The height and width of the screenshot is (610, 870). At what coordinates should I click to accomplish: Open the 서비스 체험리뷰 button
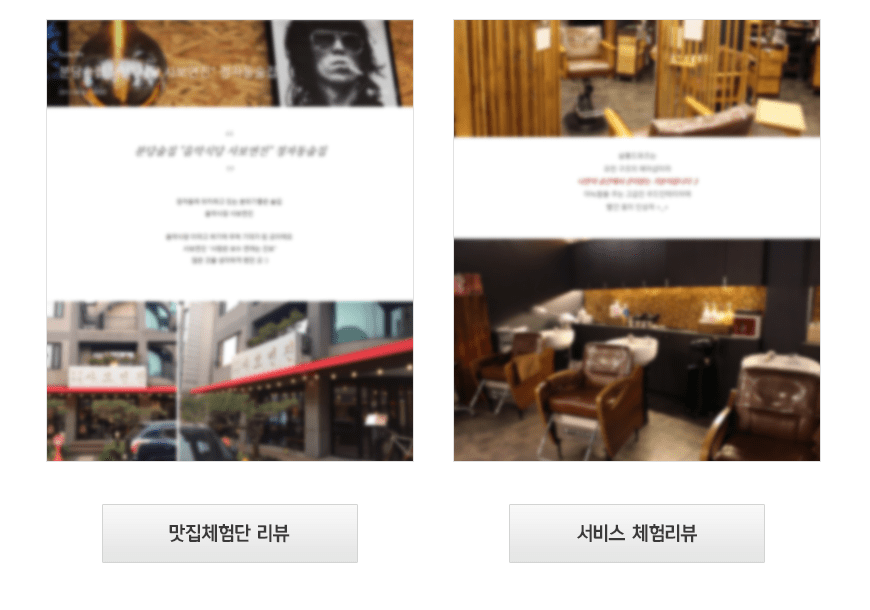pyautogui.click(x=636, y=533)
